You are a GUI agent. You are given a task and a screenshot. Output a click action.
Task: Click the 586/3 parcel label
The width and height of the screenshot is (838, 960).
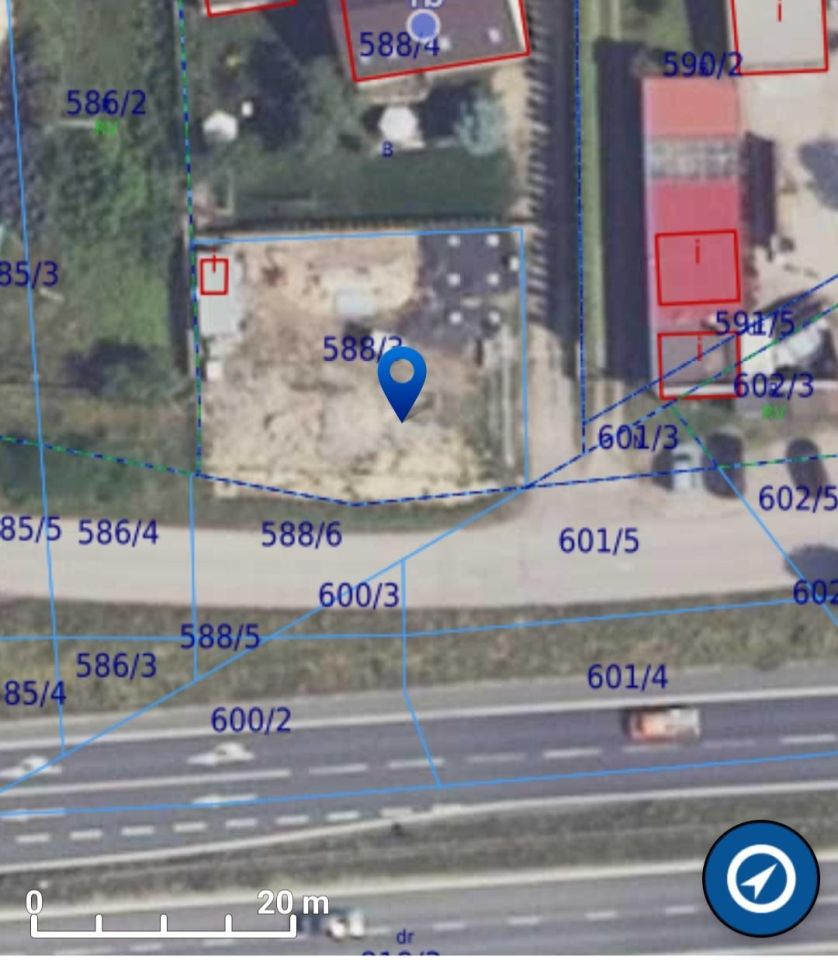pyautogui.click(x=117, y=662)
